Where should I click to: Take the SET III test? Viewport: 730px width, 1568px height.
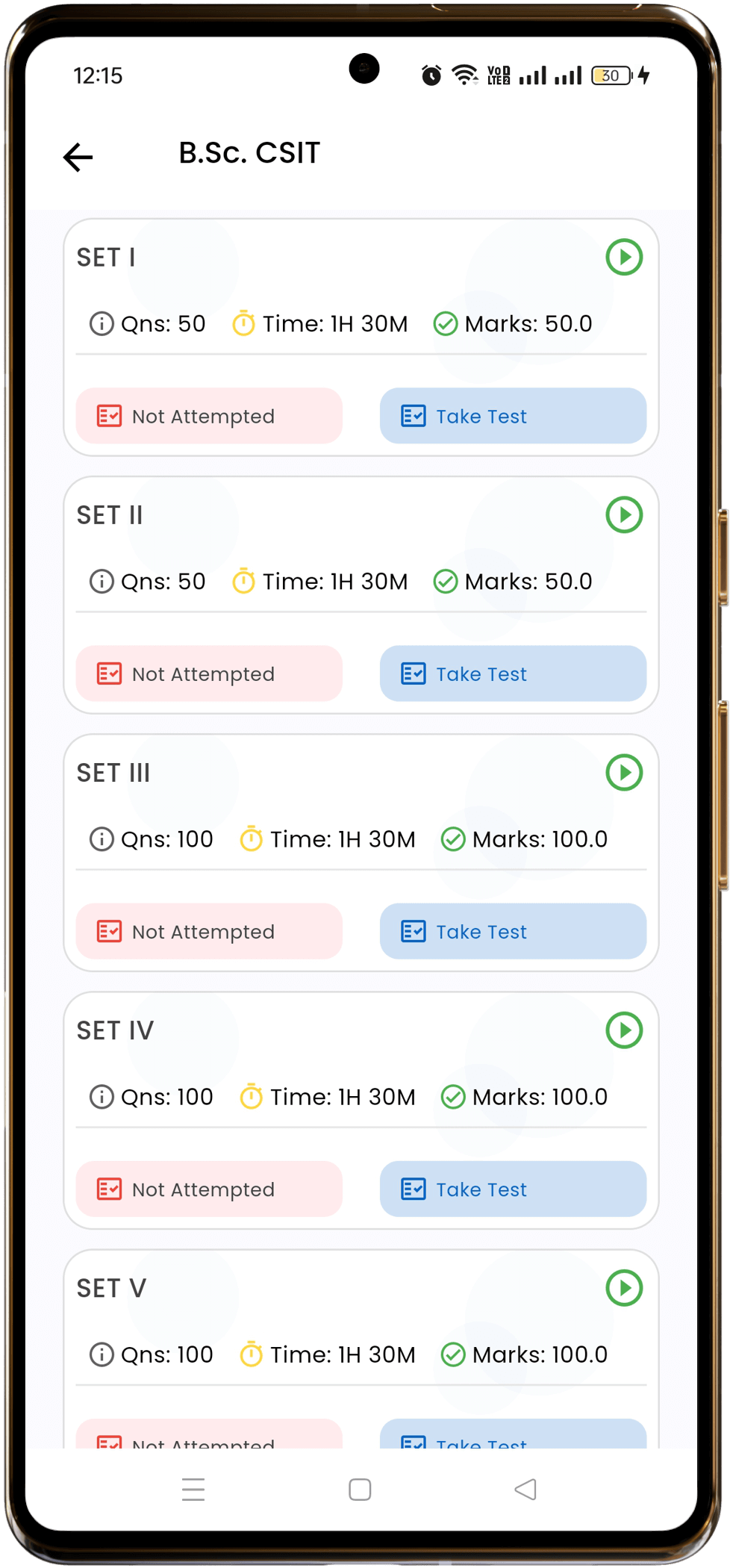pyautogui.click(x=513, y=931)
